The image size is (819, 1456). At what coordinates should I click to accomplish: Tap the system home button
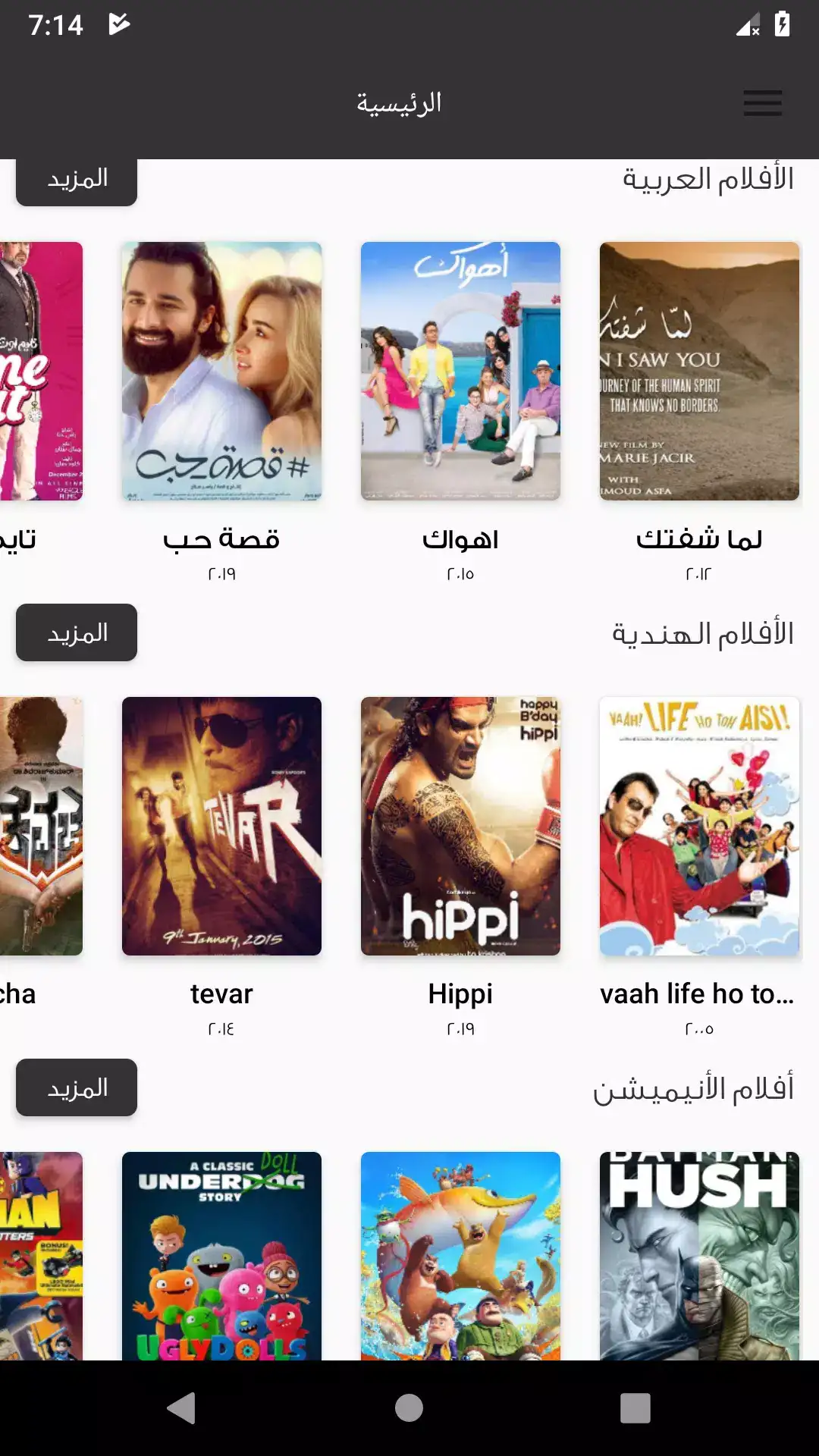point(409,1408)
